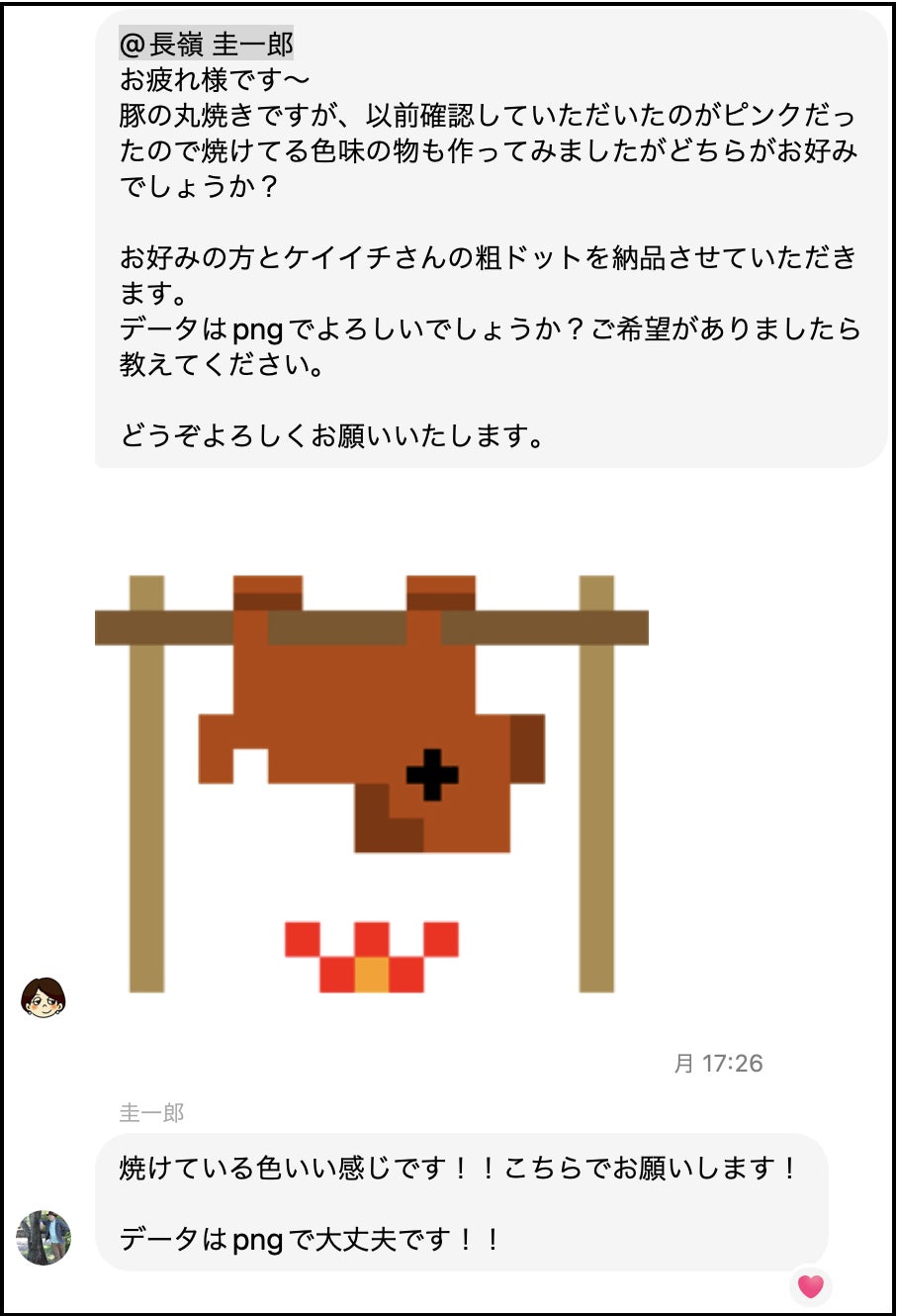The height and width of the screenshot is (1316, 897).
Task: Tap the heart reaction on 圭一郎's reply
Action: click(810, 1286)
